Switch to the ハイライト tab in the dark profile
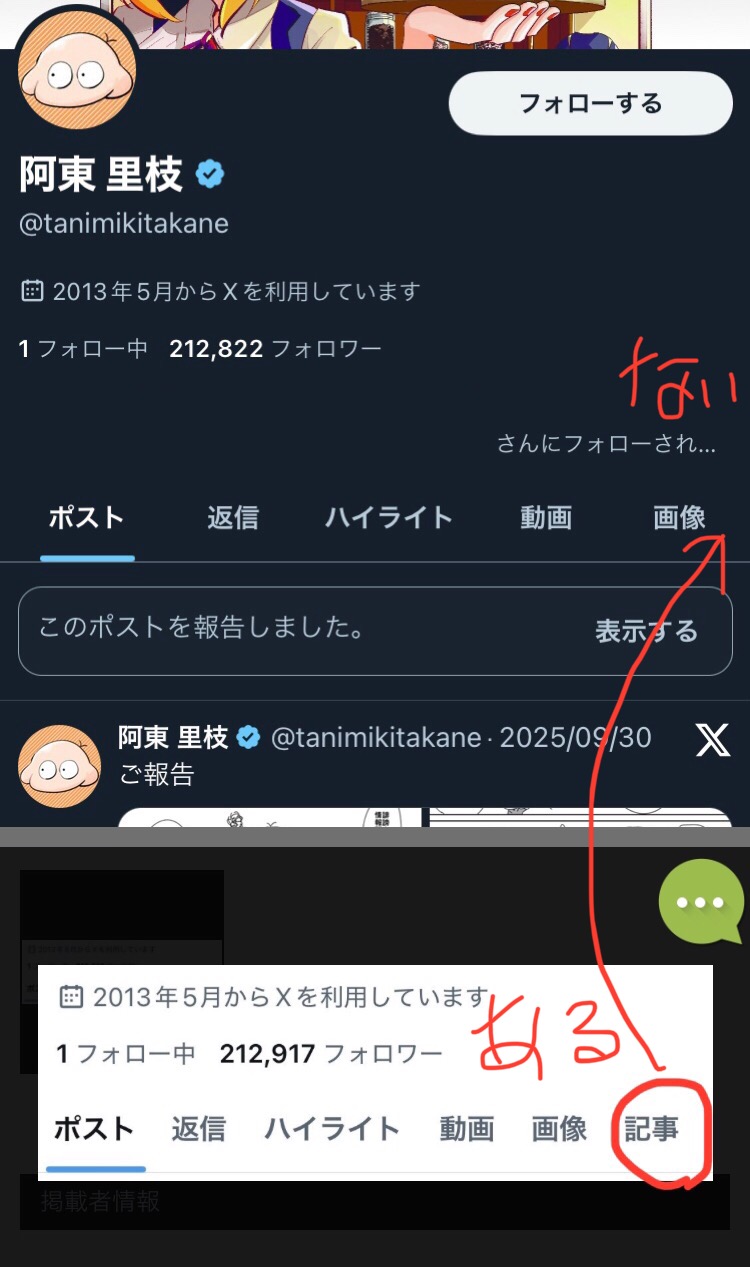 (389, 517)
